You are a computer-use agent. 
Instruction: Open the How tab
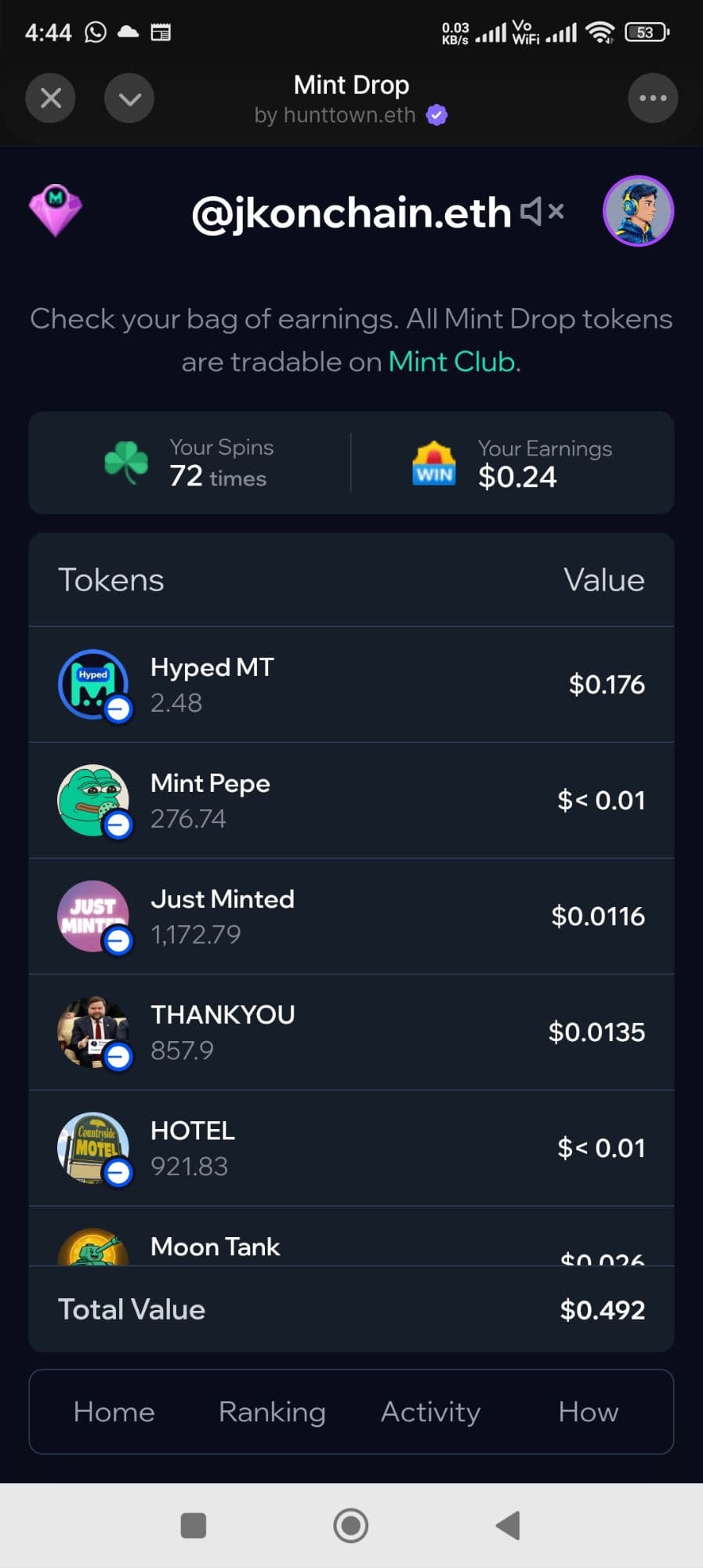[588, 1412]
